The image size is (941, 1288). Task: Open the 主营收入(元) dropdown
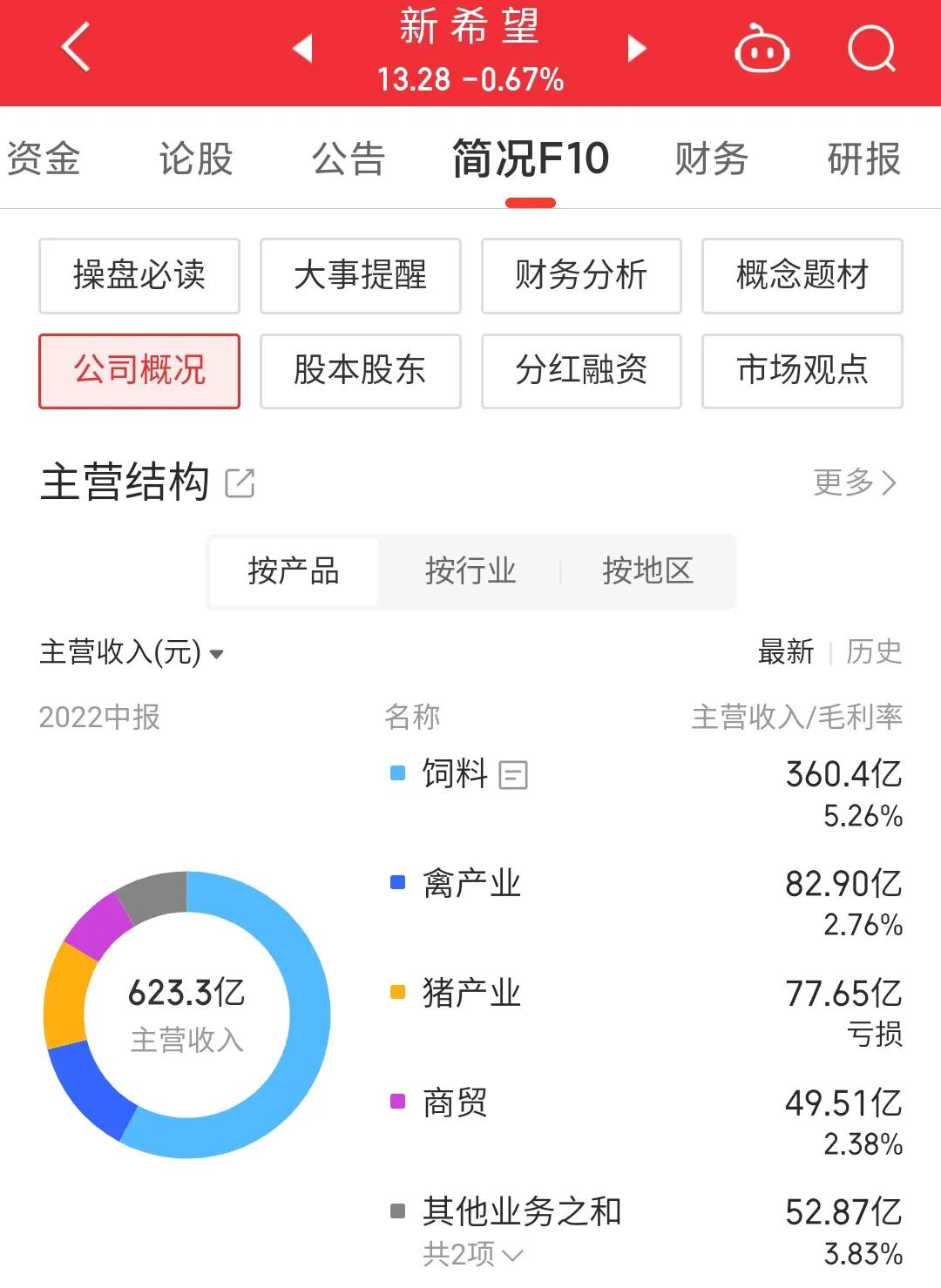click(131, 651)
